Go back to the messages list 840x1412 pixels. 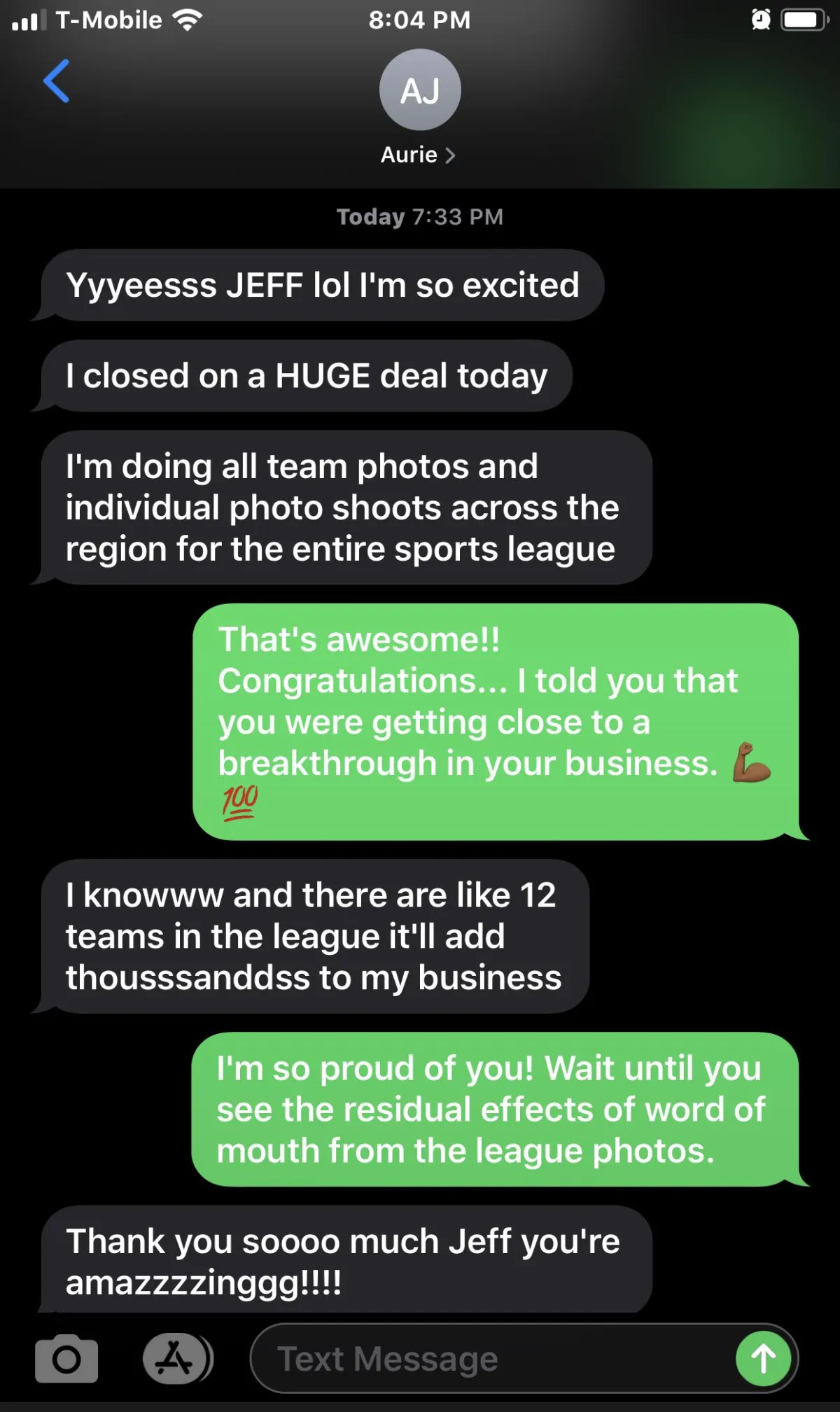pos(57,81)
